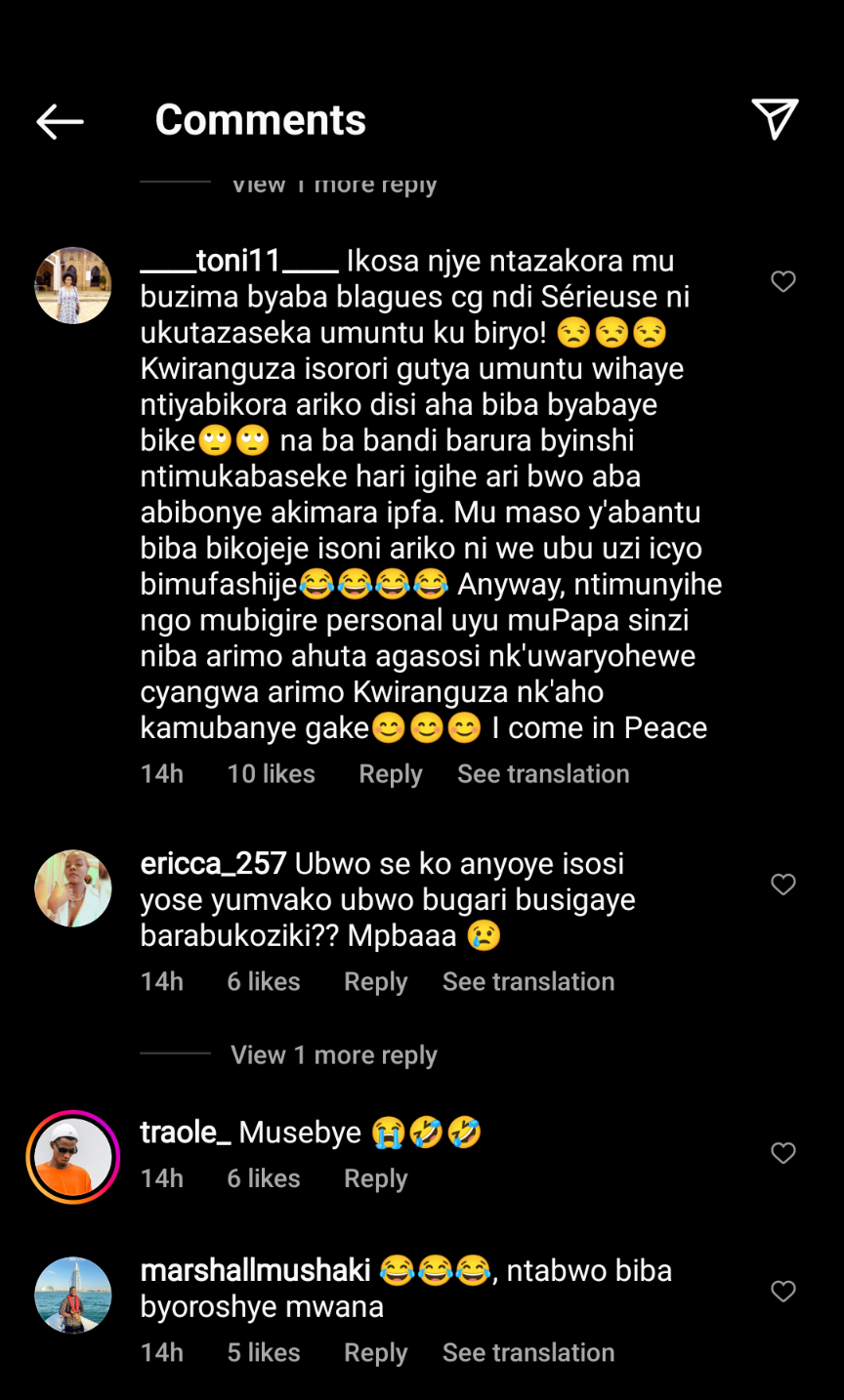The height and width of the screenshot is (1400, 844).
Task: Open ____toni11____'s profile picture
Action: 73,285
